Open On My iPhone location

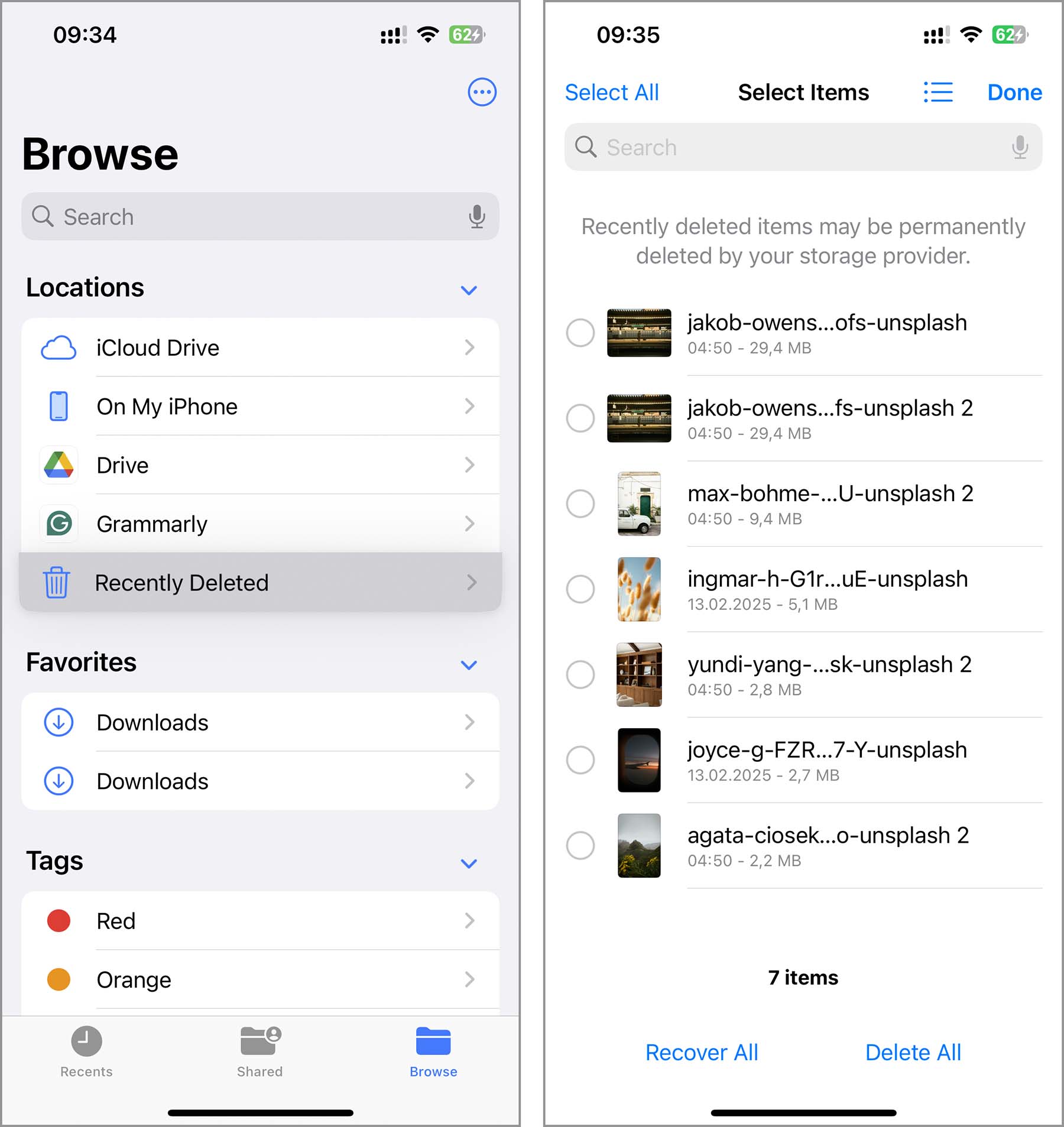pos(260,407)
